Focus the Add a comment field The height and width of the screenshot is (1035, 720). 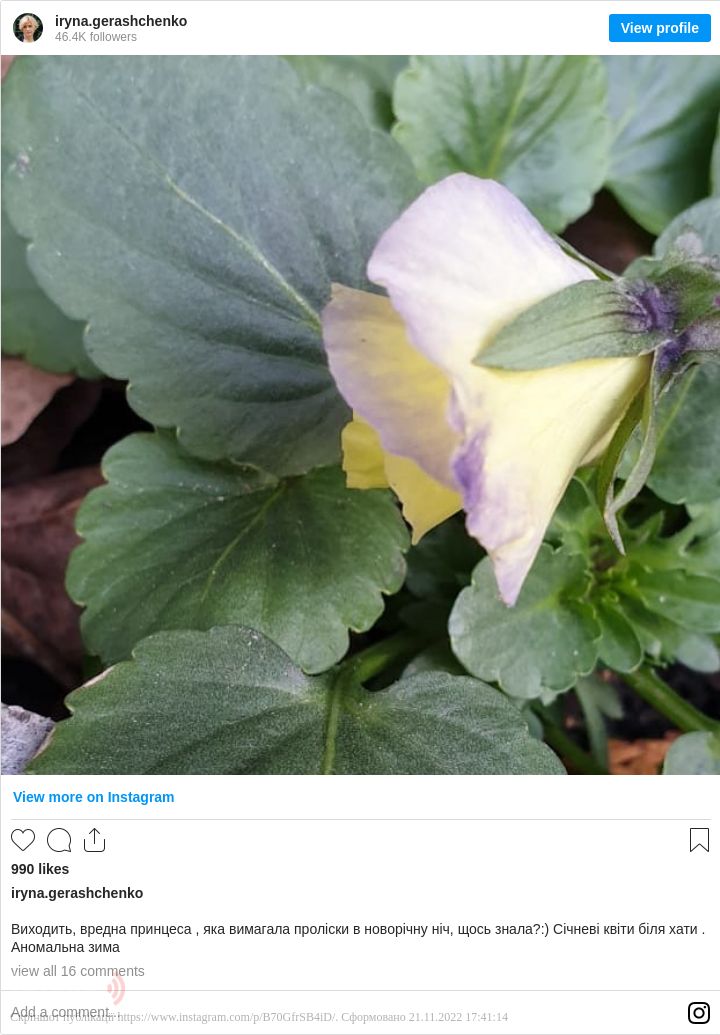coord(300,1012)
